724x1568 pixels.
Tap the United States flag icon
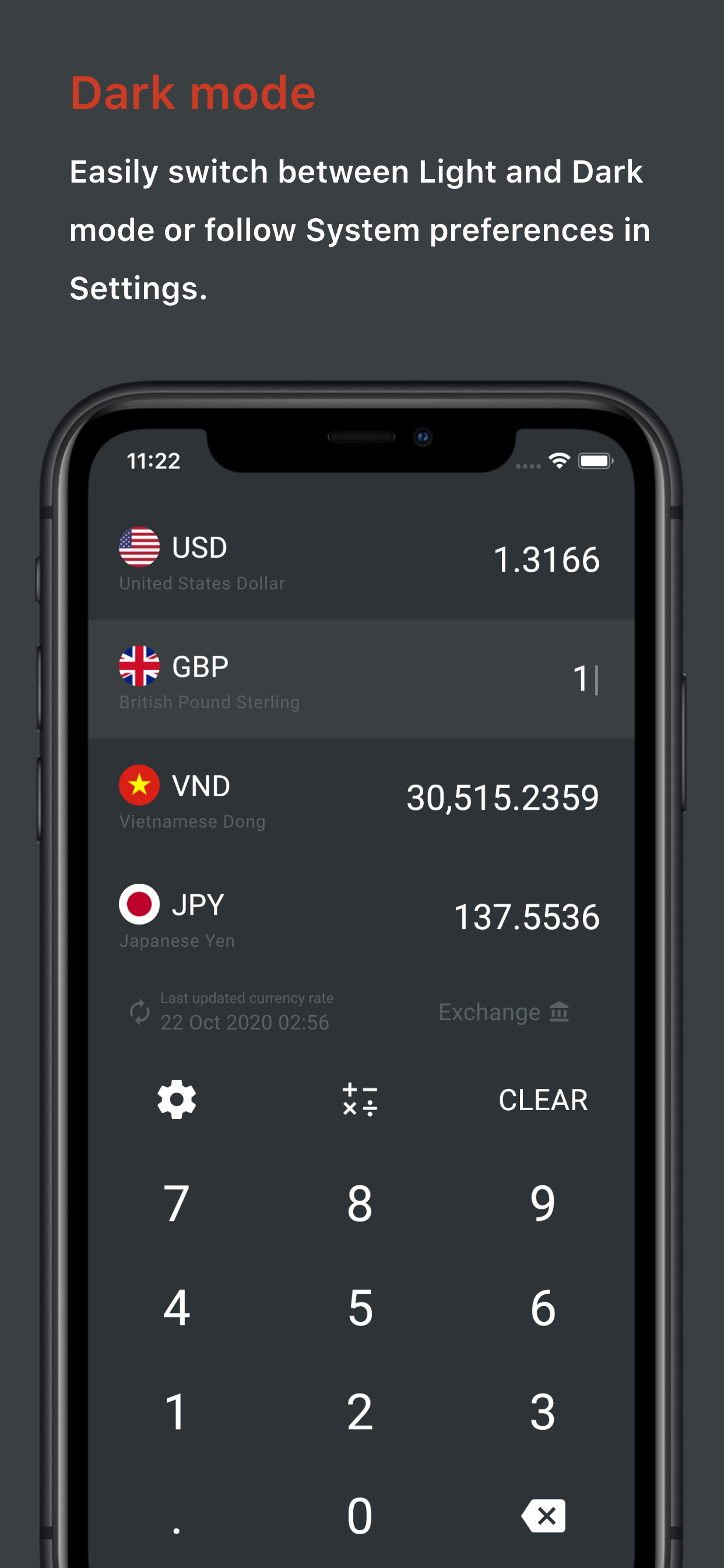[139, 547]
